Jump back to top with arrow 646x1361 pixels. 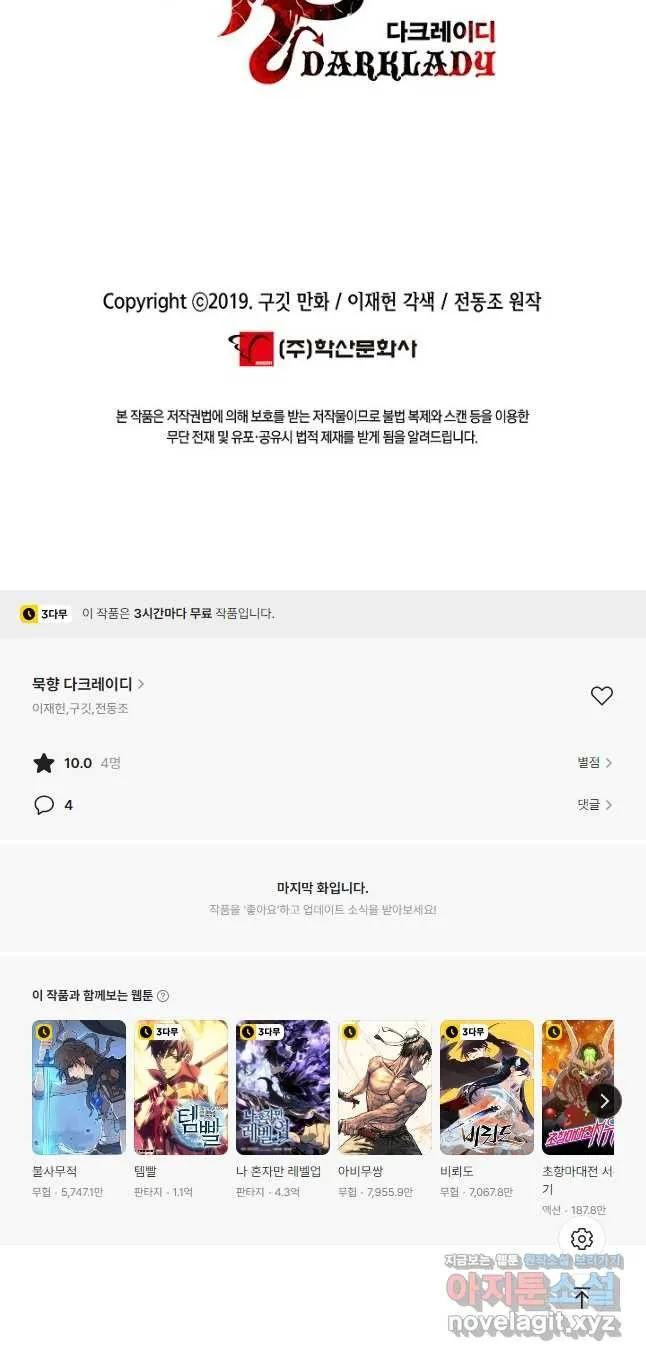click(582, 1299)
